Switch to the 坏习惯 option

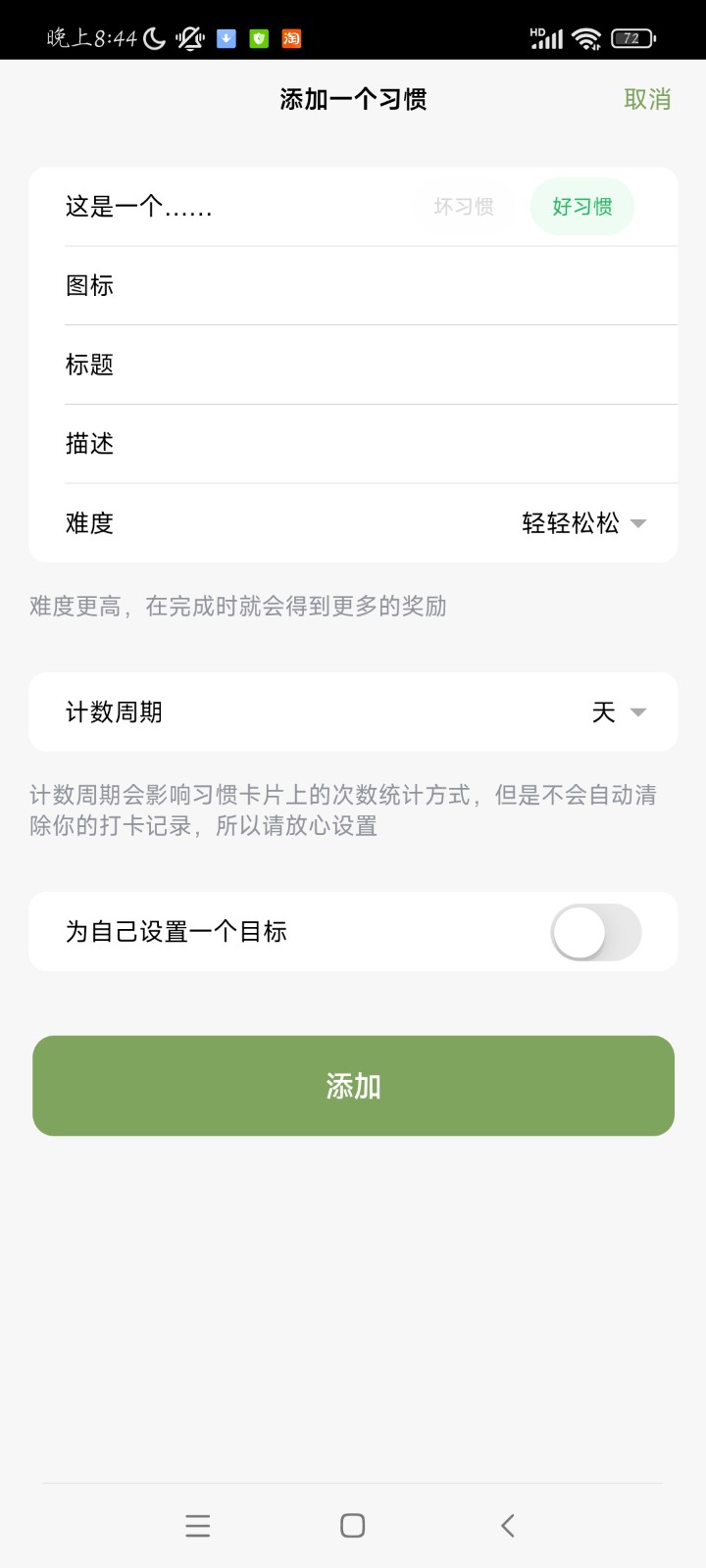[463, 207]
